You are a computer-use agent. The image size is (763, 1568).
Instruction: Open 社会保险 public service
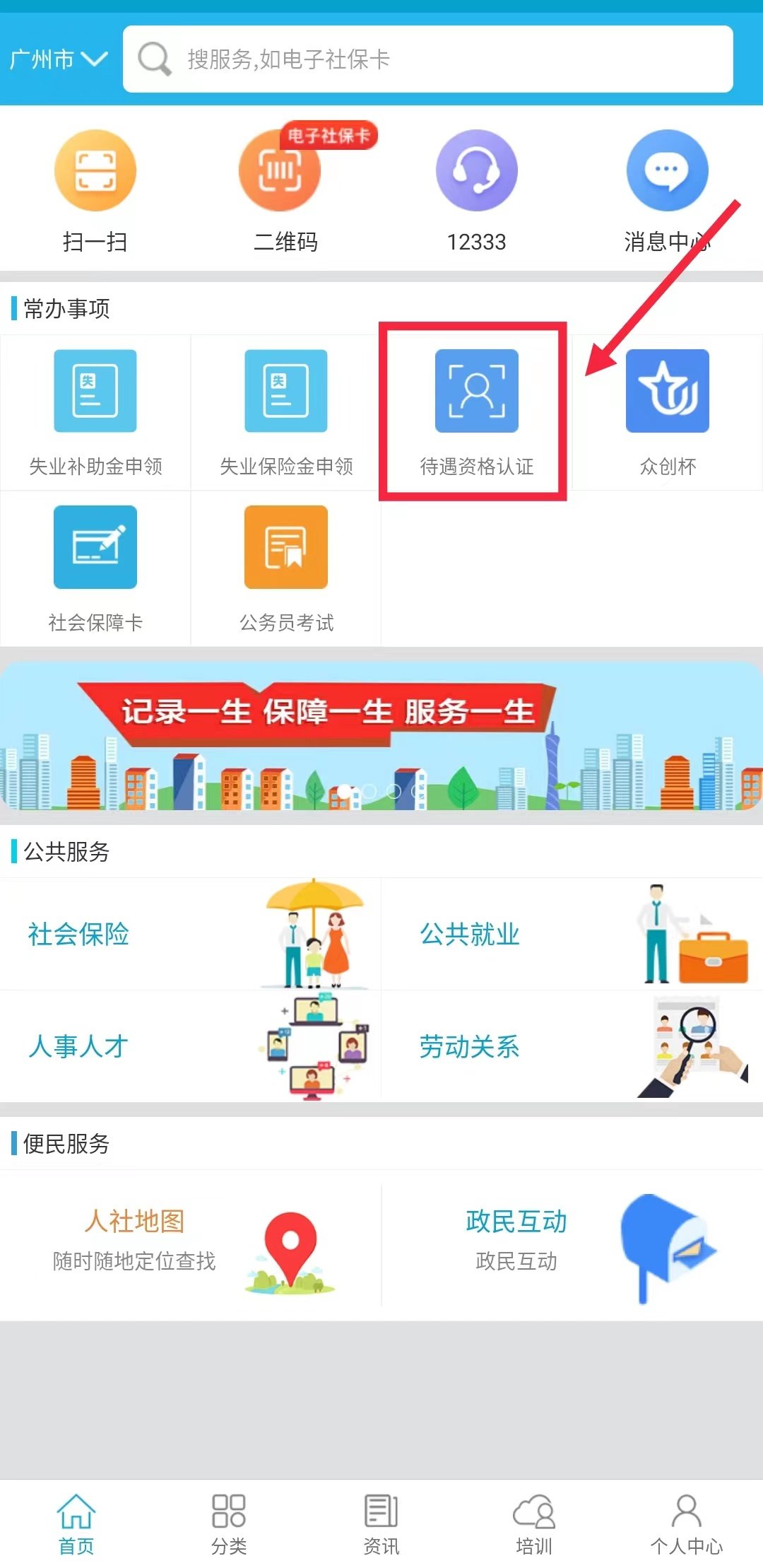[191, 935]
